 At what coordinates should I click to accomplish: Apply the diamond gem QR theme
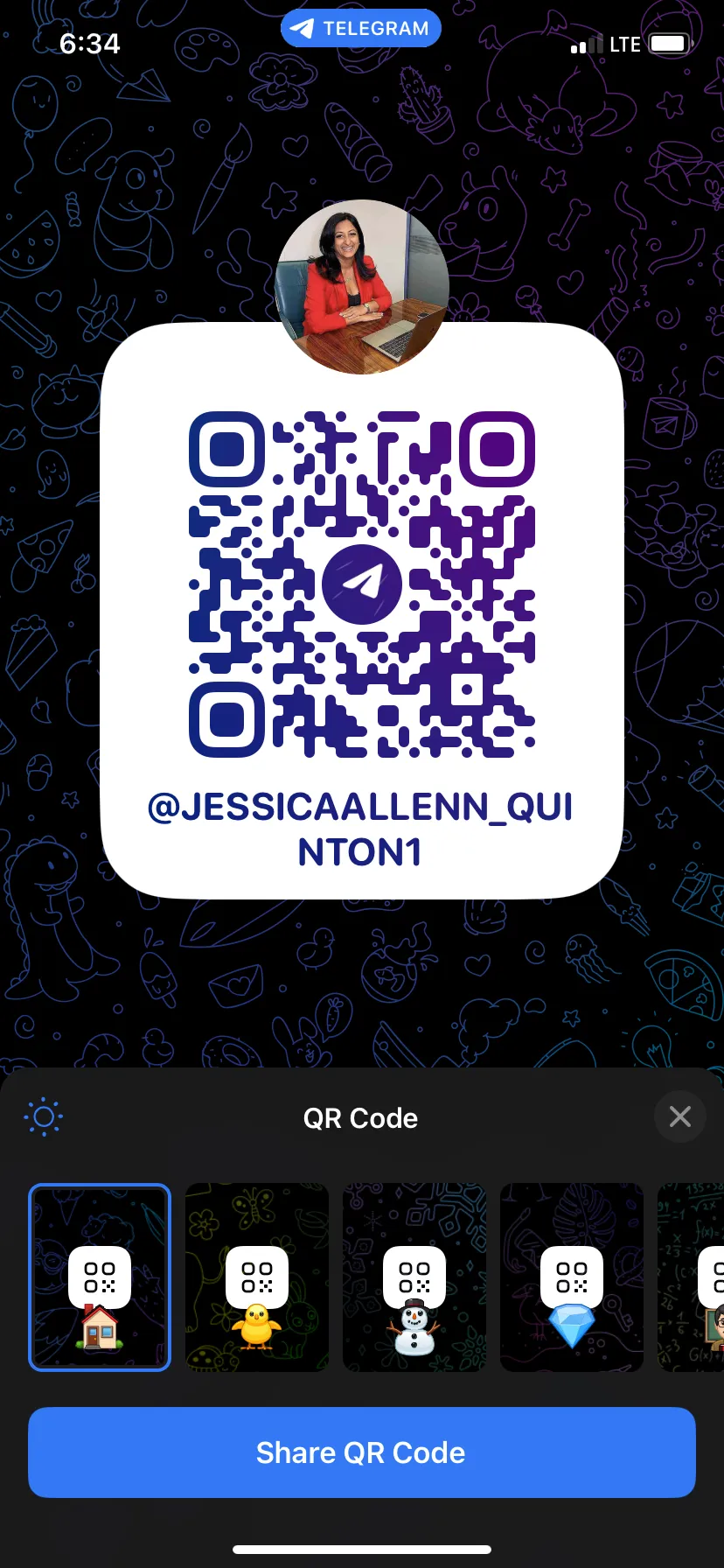(572, 1277)
